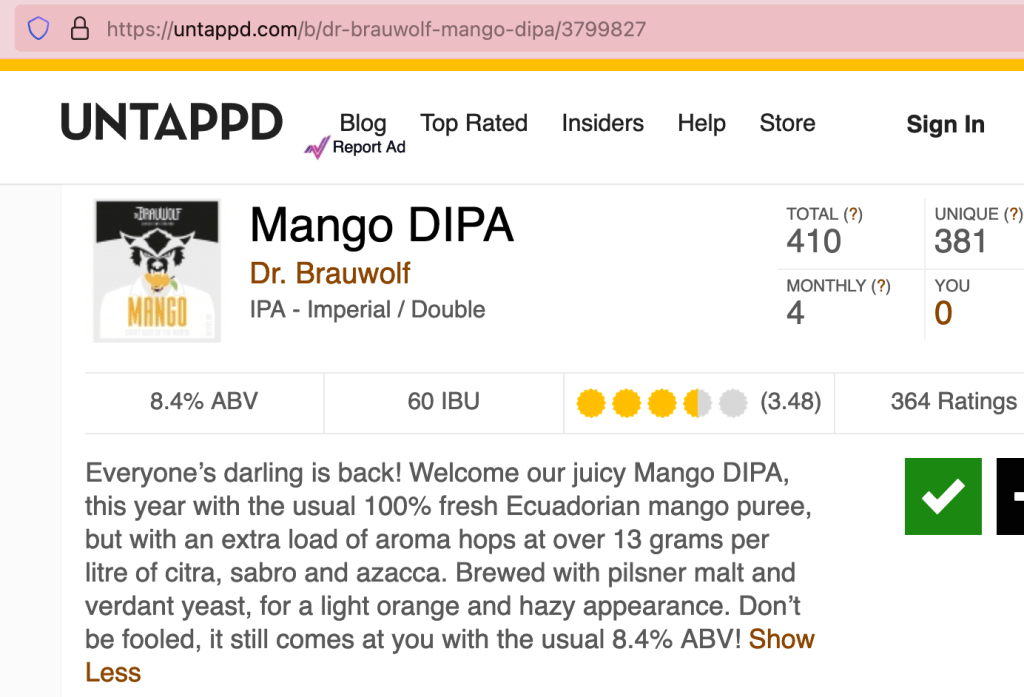Tap Sign In

click(945, 124)
